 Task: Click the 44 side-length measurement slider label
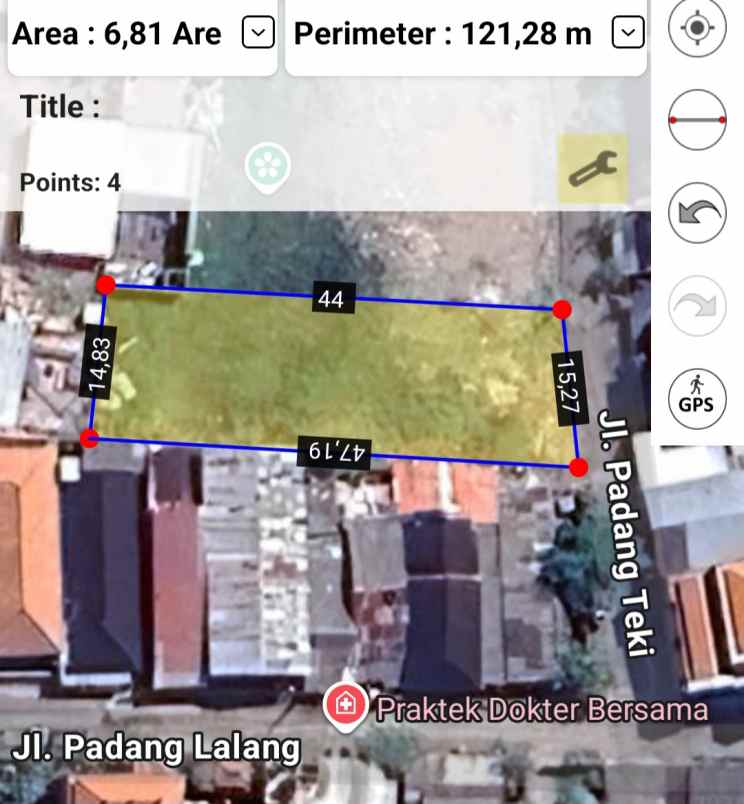(330, 297)
